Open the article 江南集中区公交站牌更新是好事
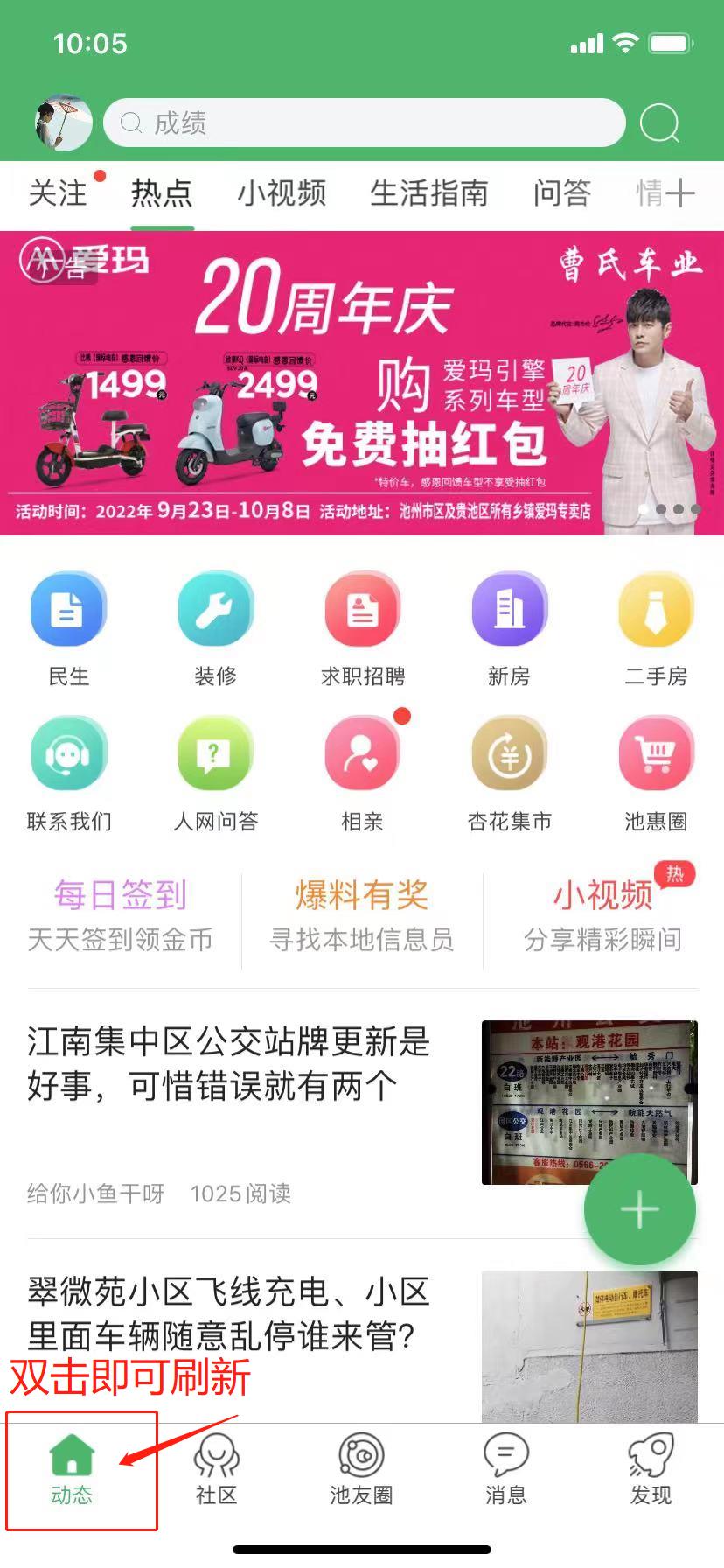 tap(229, 1064)
